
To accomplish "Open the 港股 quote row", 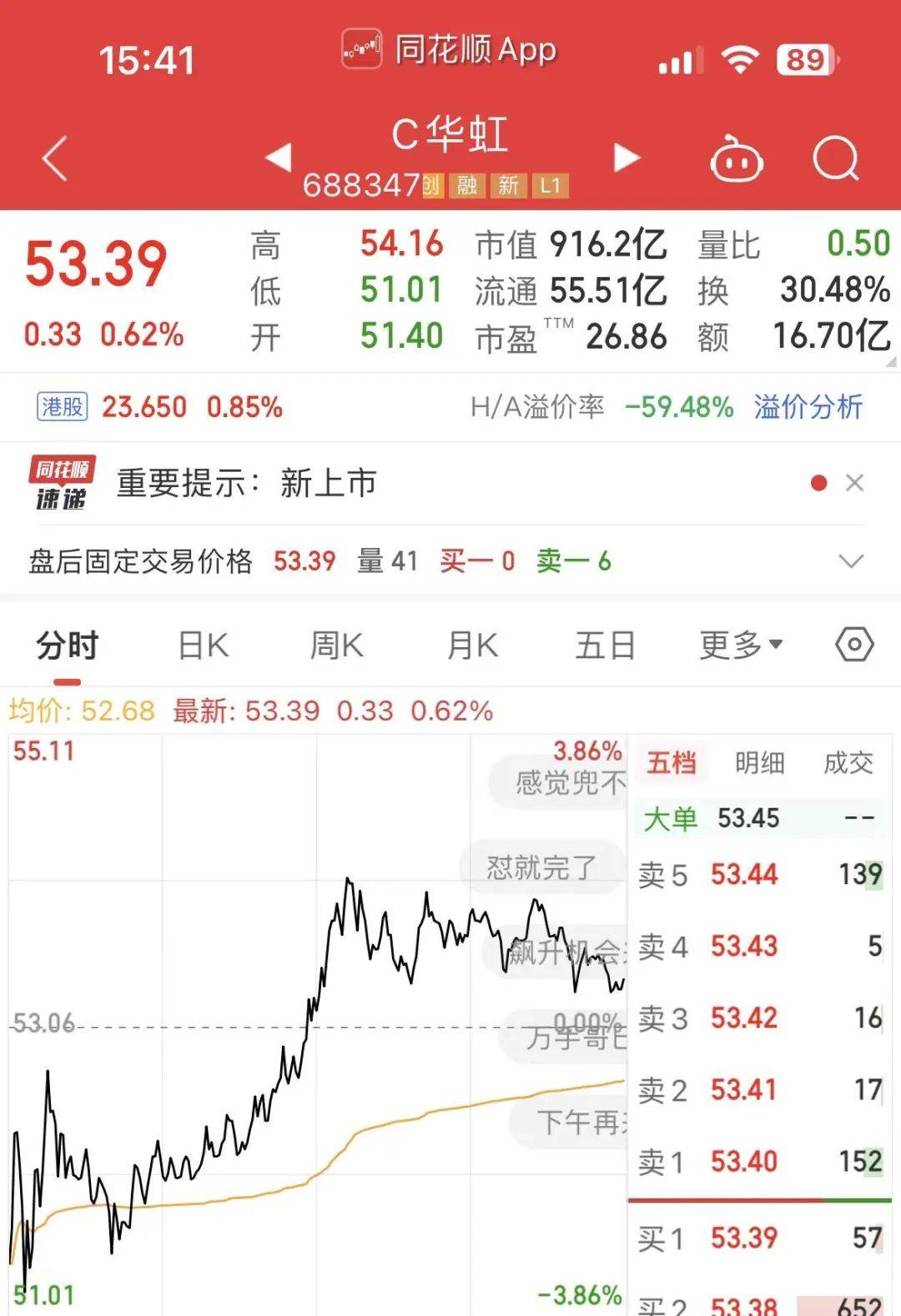I will tap(159, 407).
